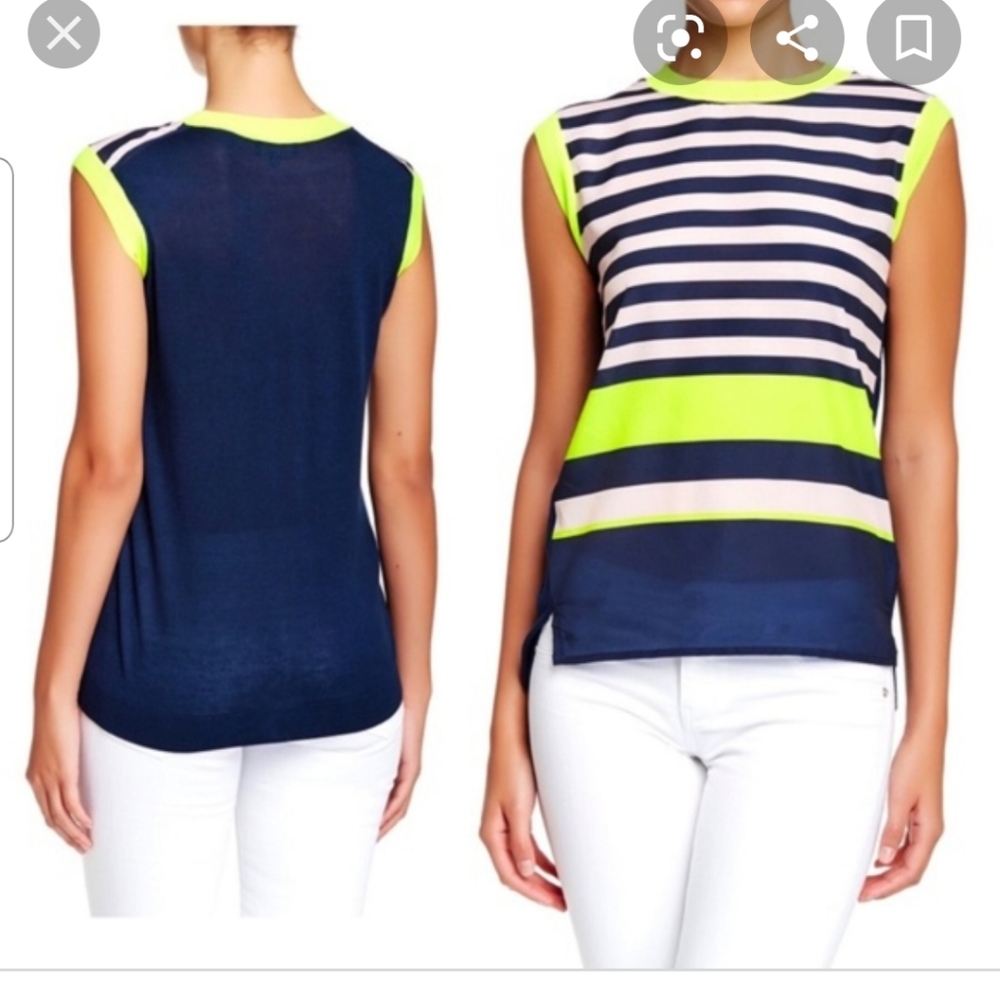Share this image
The width and height of the screenshot is (1000, 998).
pyautogui.click(x=797, y=38)
